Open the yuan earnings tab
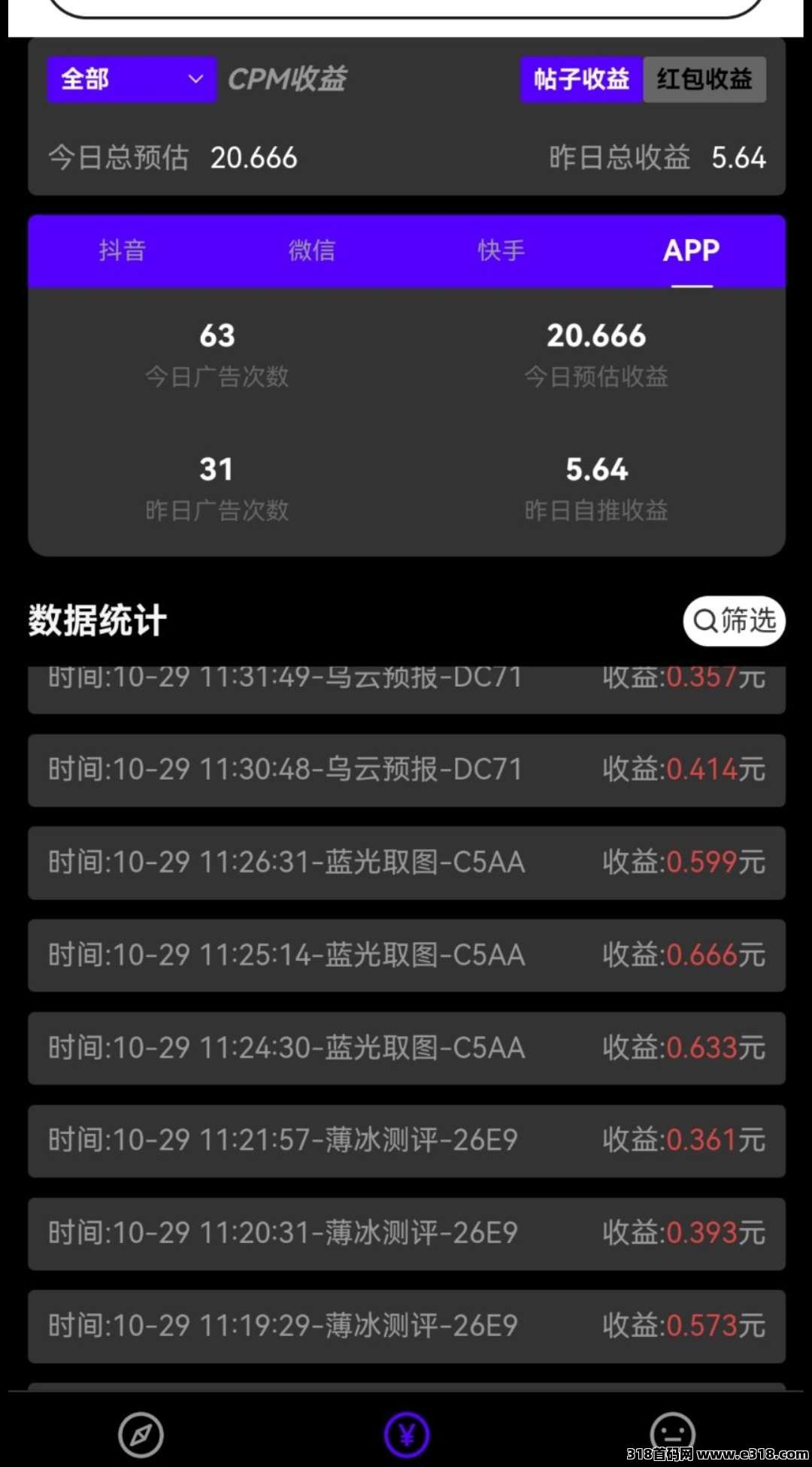This screenshot has width=812, height=1467. (407, 1435)
